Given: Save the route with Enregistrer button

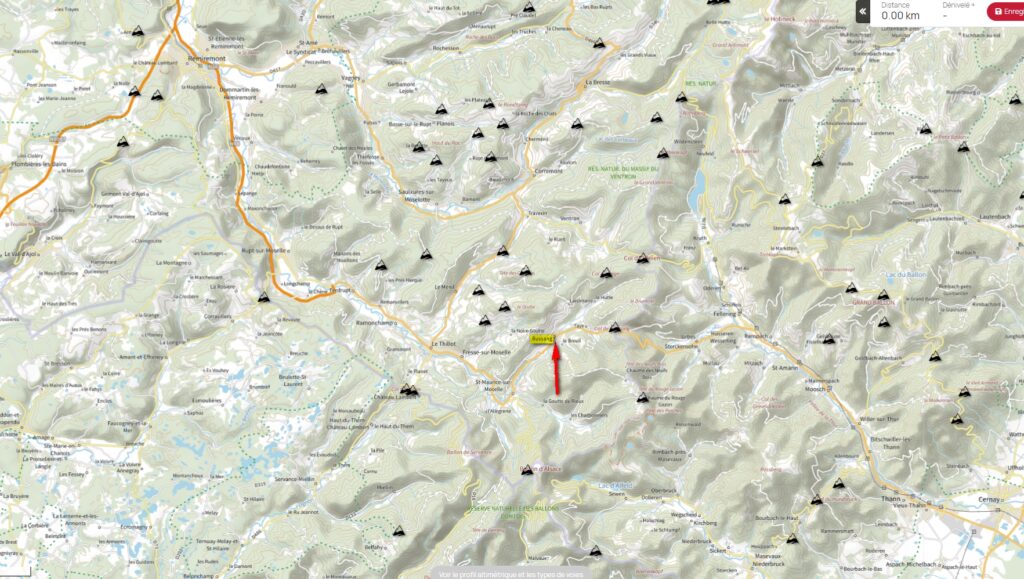Looking at the screenshot, I should 1005,11.
